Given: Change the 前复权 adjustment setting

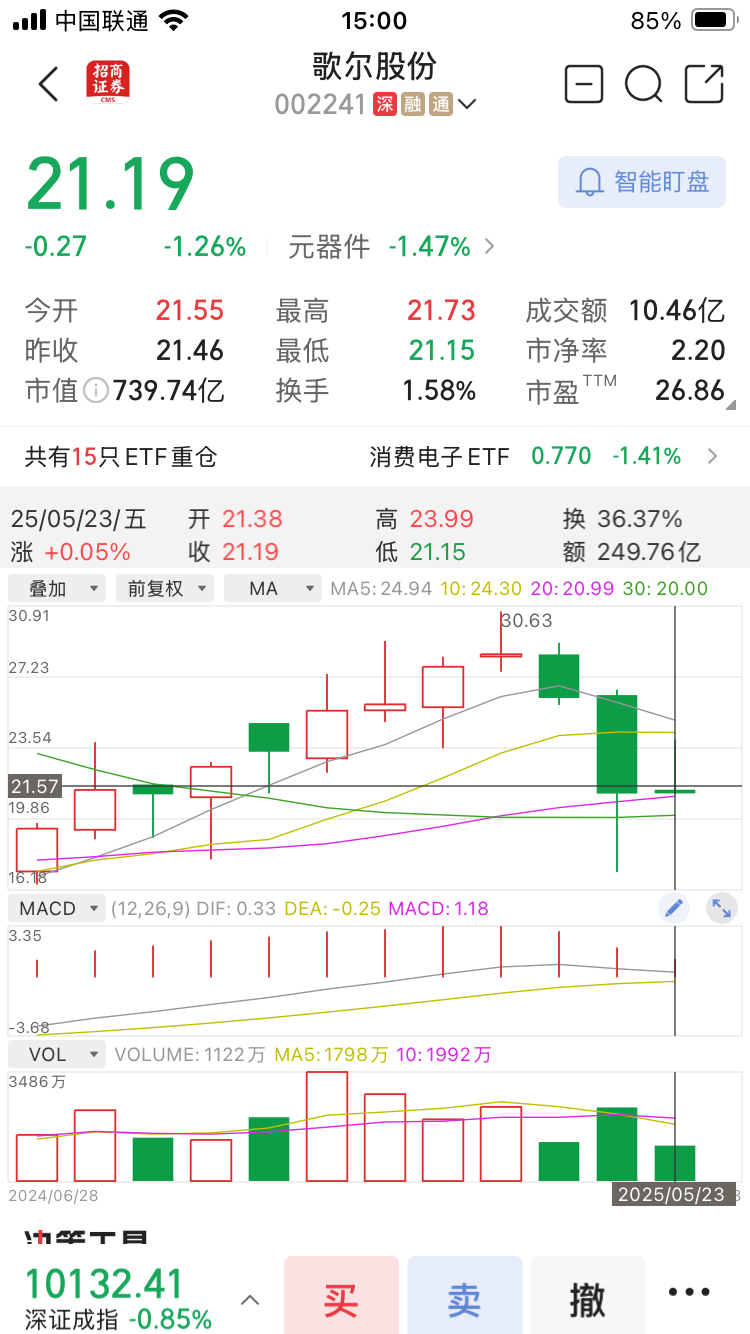Looking at the screenshot, I should (165, 589).
